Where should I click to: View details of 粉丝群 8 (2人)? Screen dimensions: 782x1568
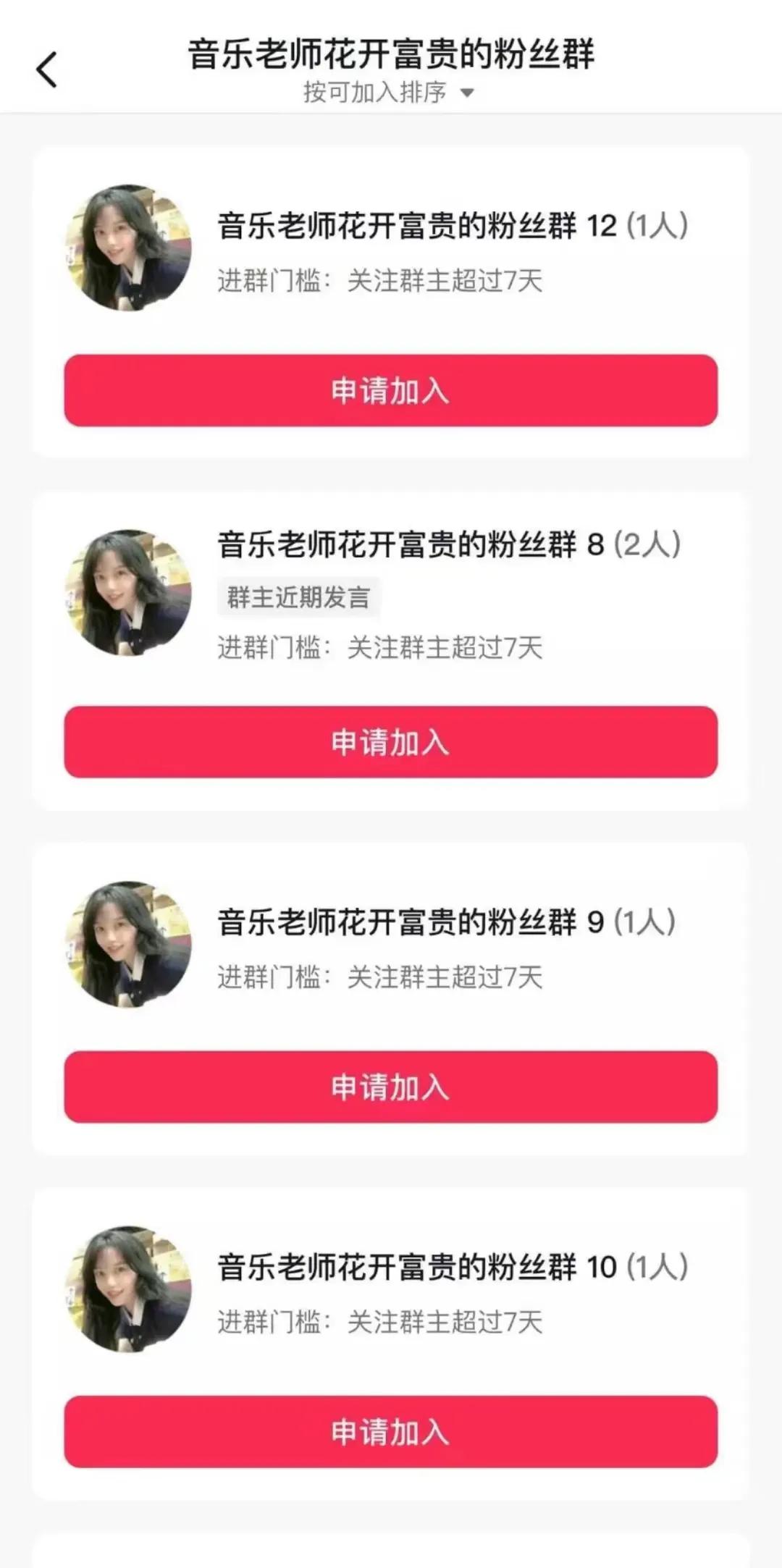click(x=391, y=594)
